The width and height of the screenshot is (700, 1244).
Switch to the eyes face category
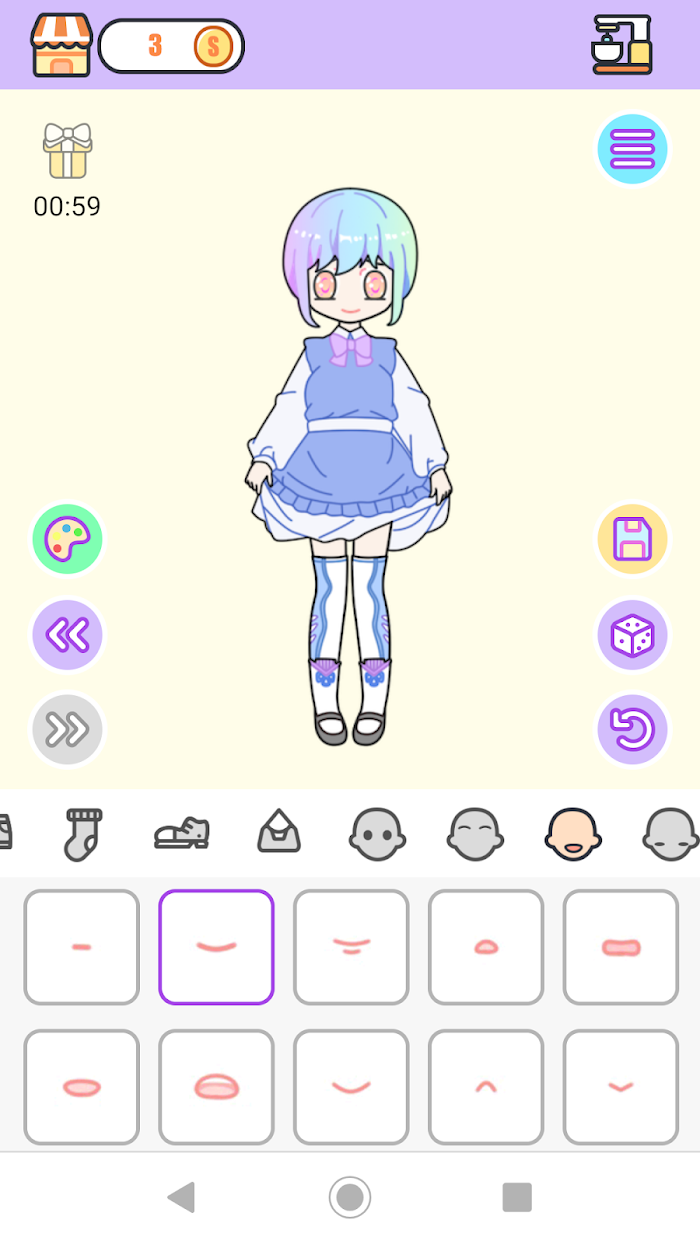point(377,834)
